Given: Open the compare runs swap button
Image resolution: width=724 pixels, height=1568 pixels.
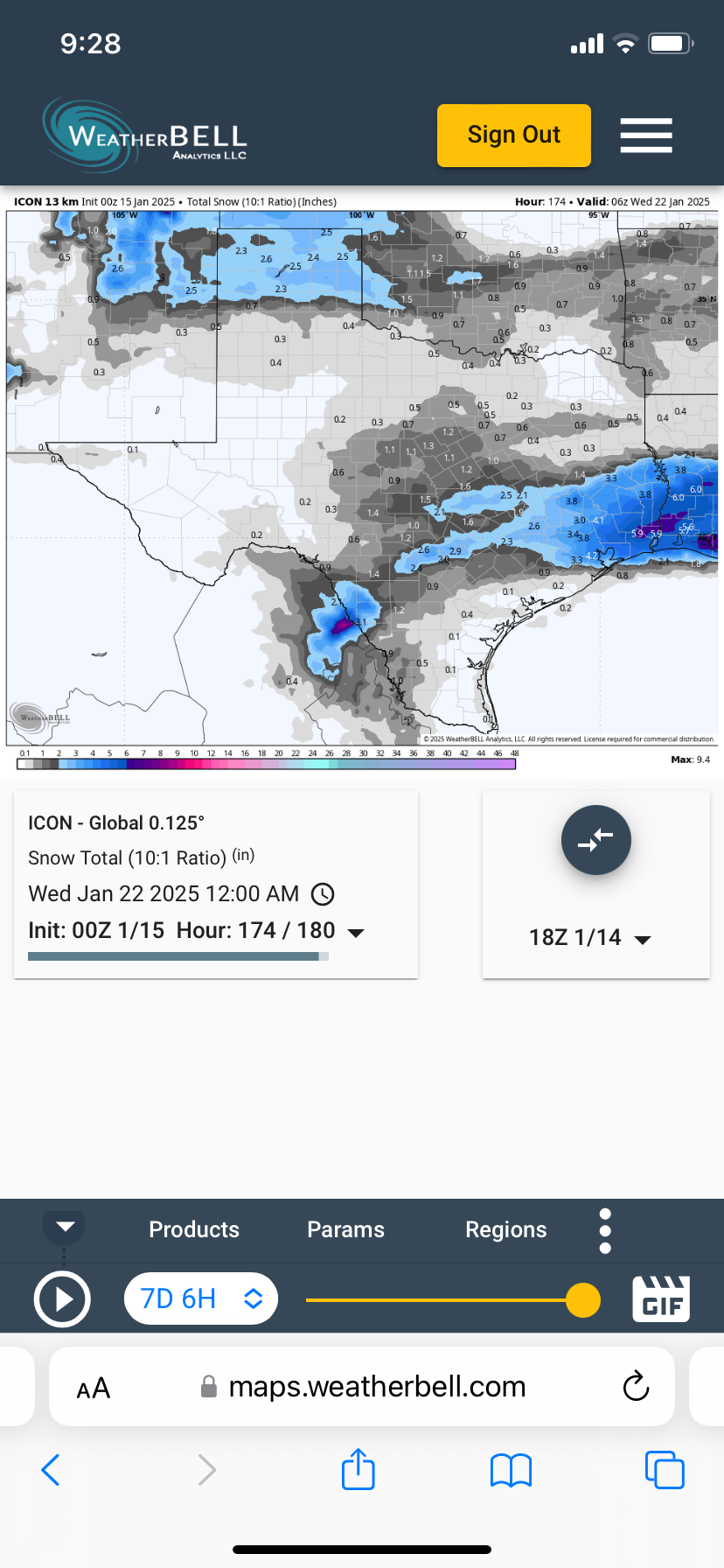Looking at the screenshot, I should pos(595,840).
